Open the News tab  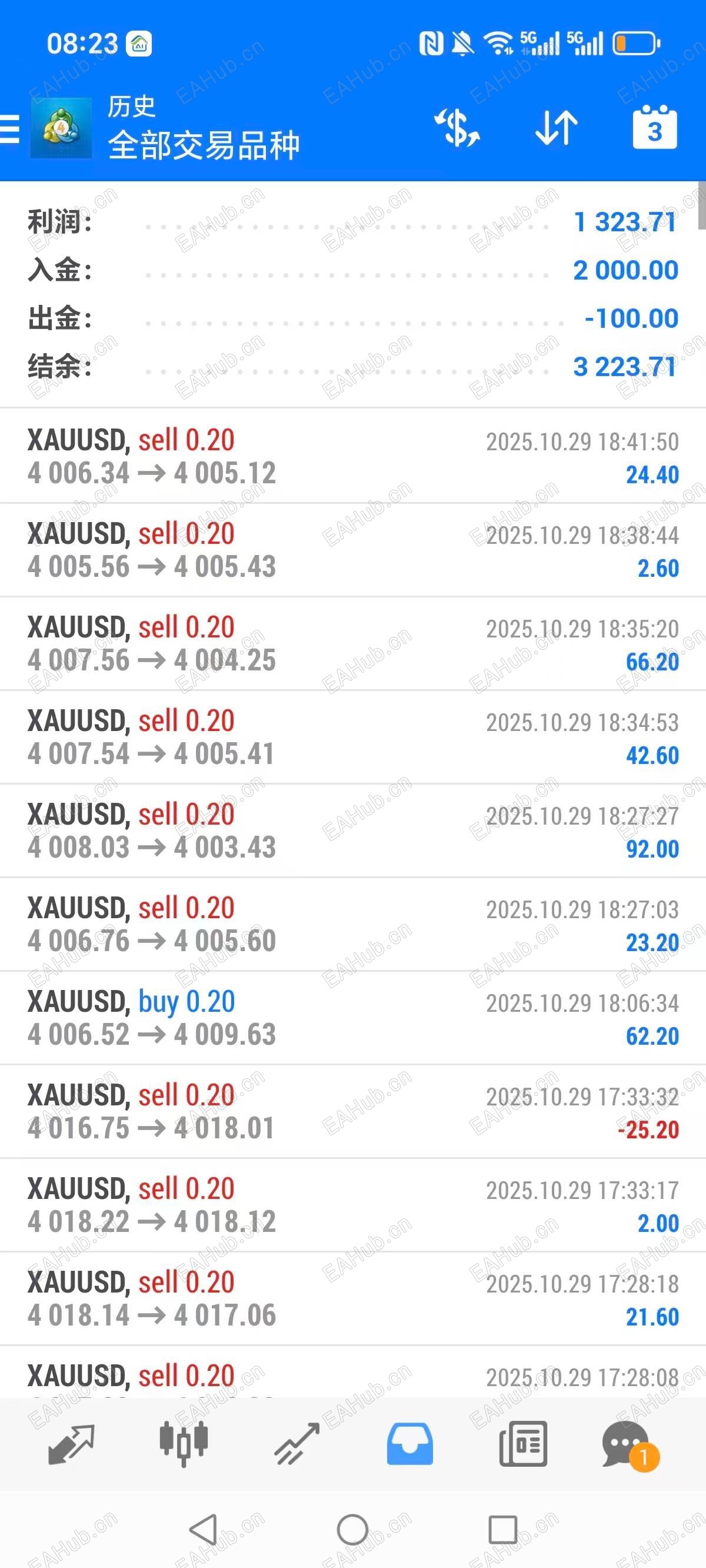click(x=523, y=1444)
